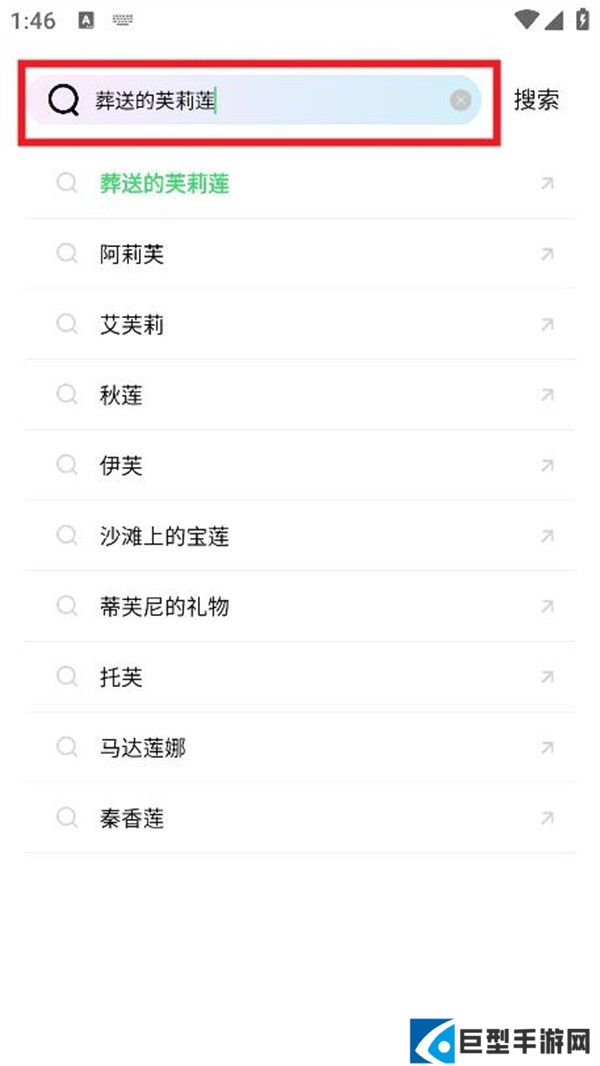Open the suggestion 阿莉芙

[x=132, y=255]
